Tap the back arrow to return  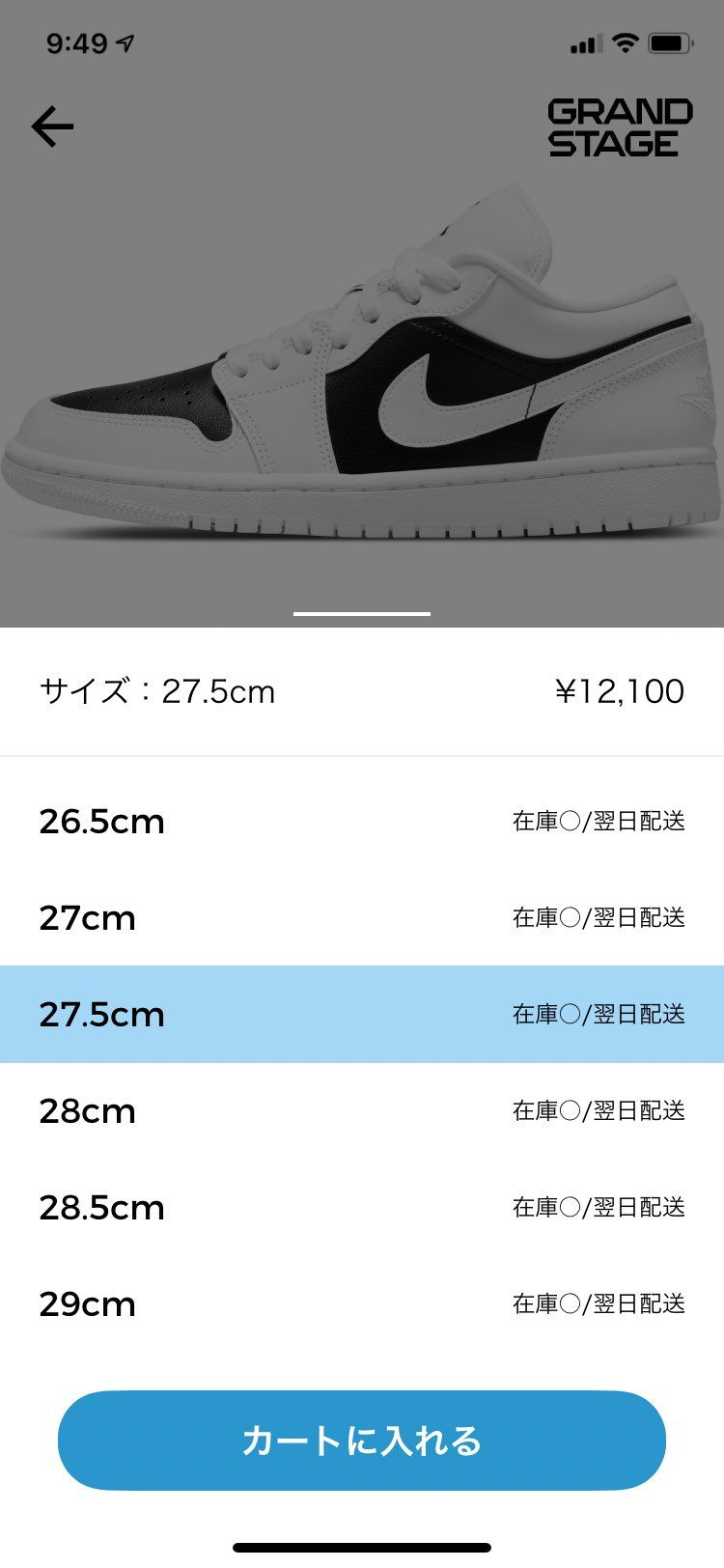(x=50, y=124)
